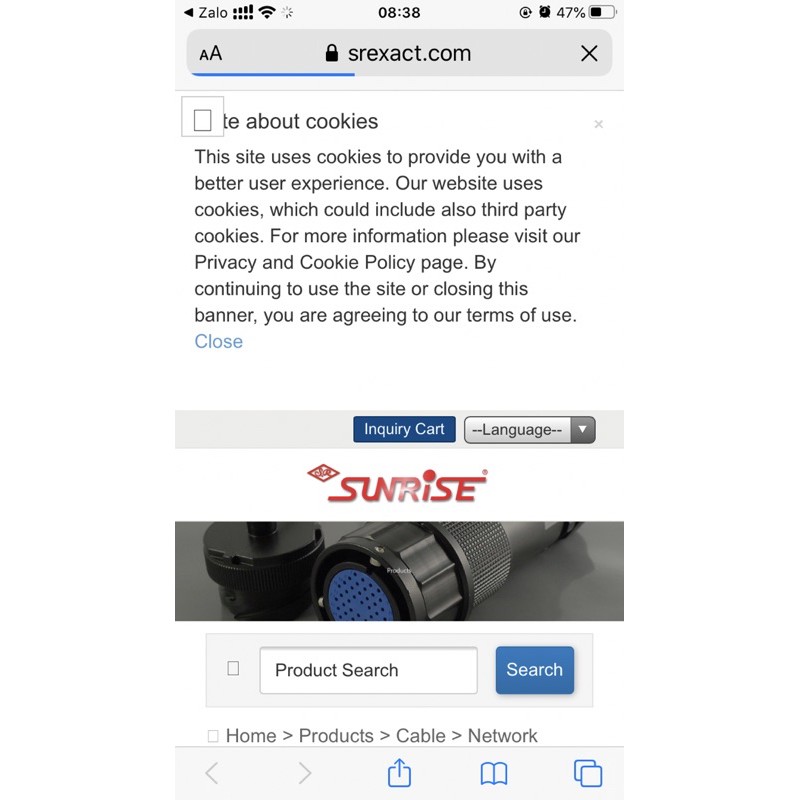Share this page from Safari toolbar
This screenshot has width=800, height=800.
(399, 773)
